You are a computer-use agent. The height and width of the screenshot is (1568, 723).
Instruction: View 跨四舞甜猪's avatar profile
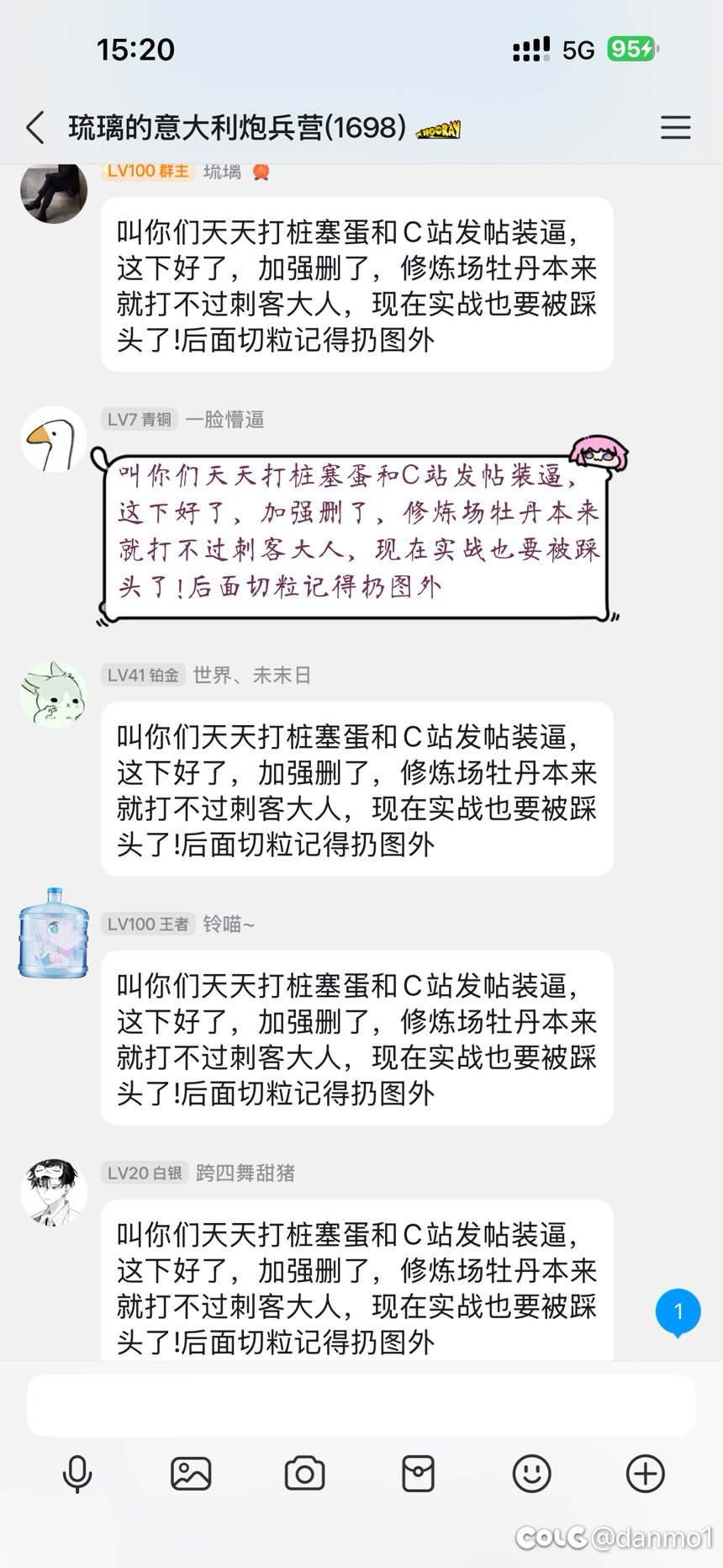click(54, 1192)
